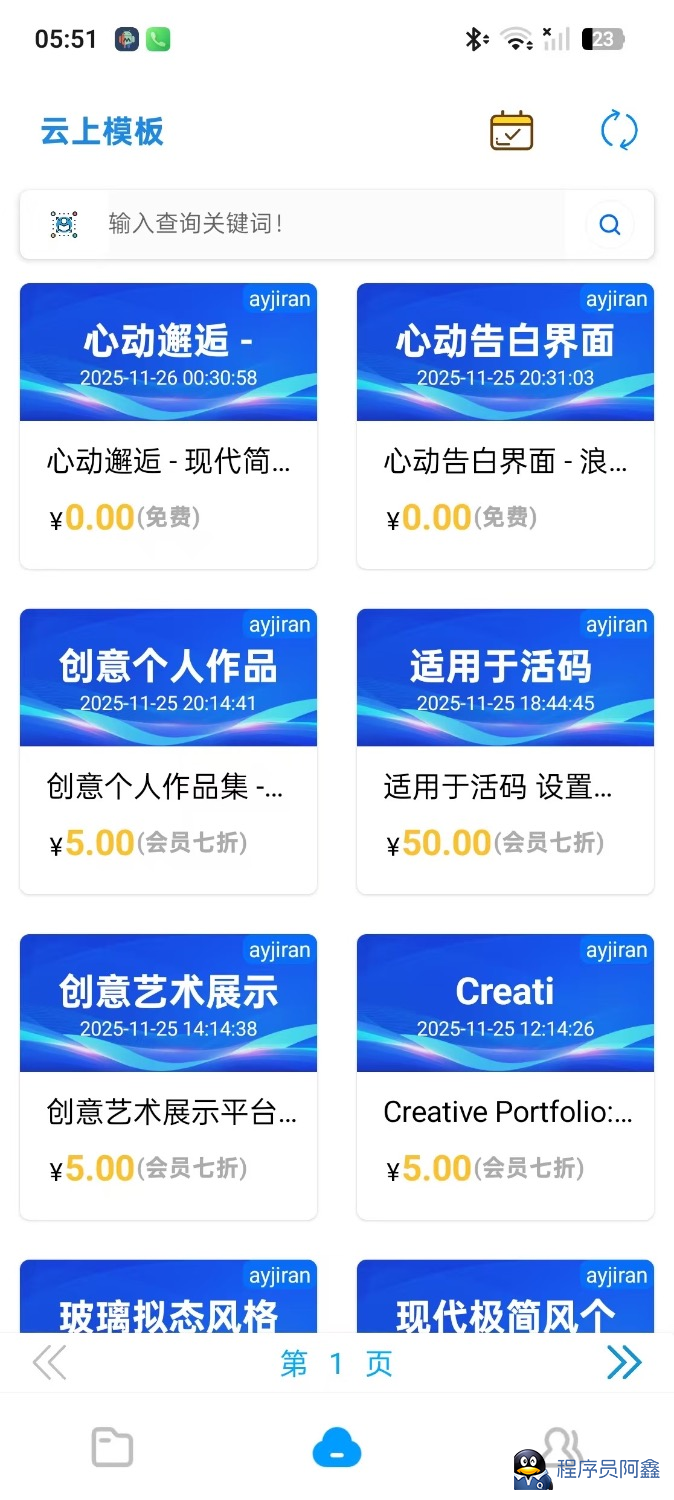Open the Creative Portfolio template
The image size is (674, 1500).
(505, 1075)
